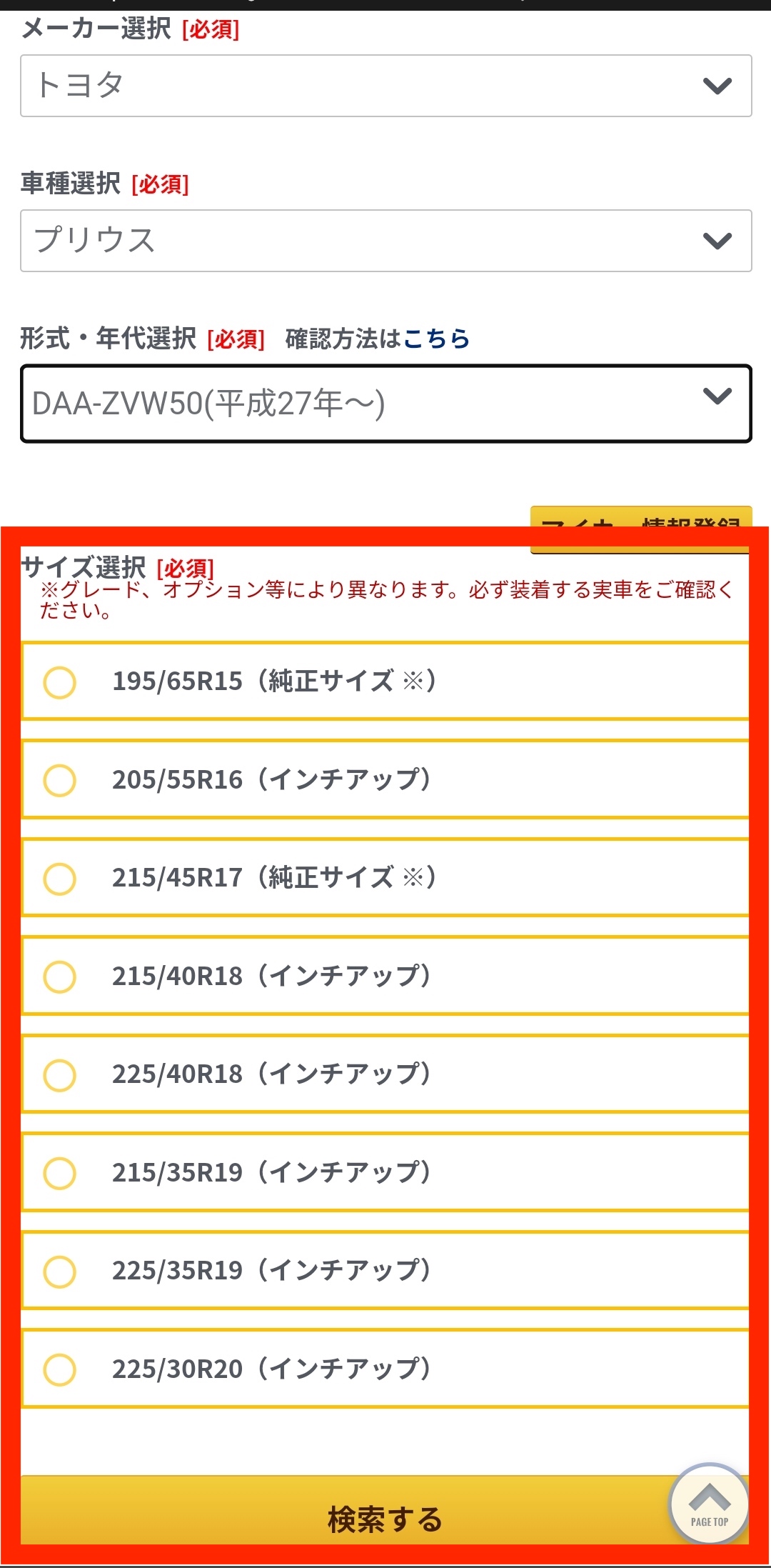Image resolution: width=771 pixels, height=1568 pixels.
Task: Select 225/40R18 (インチアップ)
Action: [x=60, y=1075]
